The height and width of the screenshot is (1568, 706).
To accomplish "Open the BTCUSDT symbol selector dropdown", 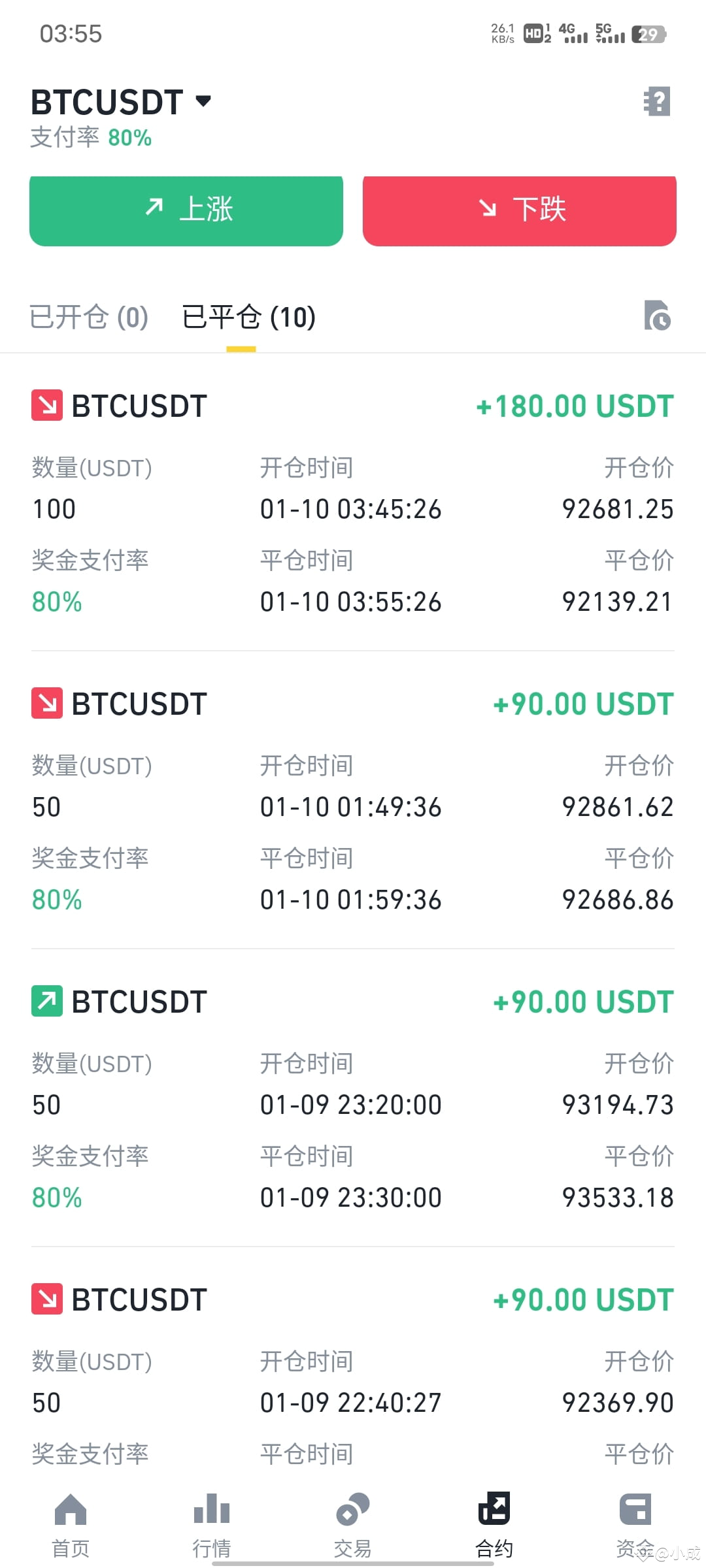I will 122,100.
